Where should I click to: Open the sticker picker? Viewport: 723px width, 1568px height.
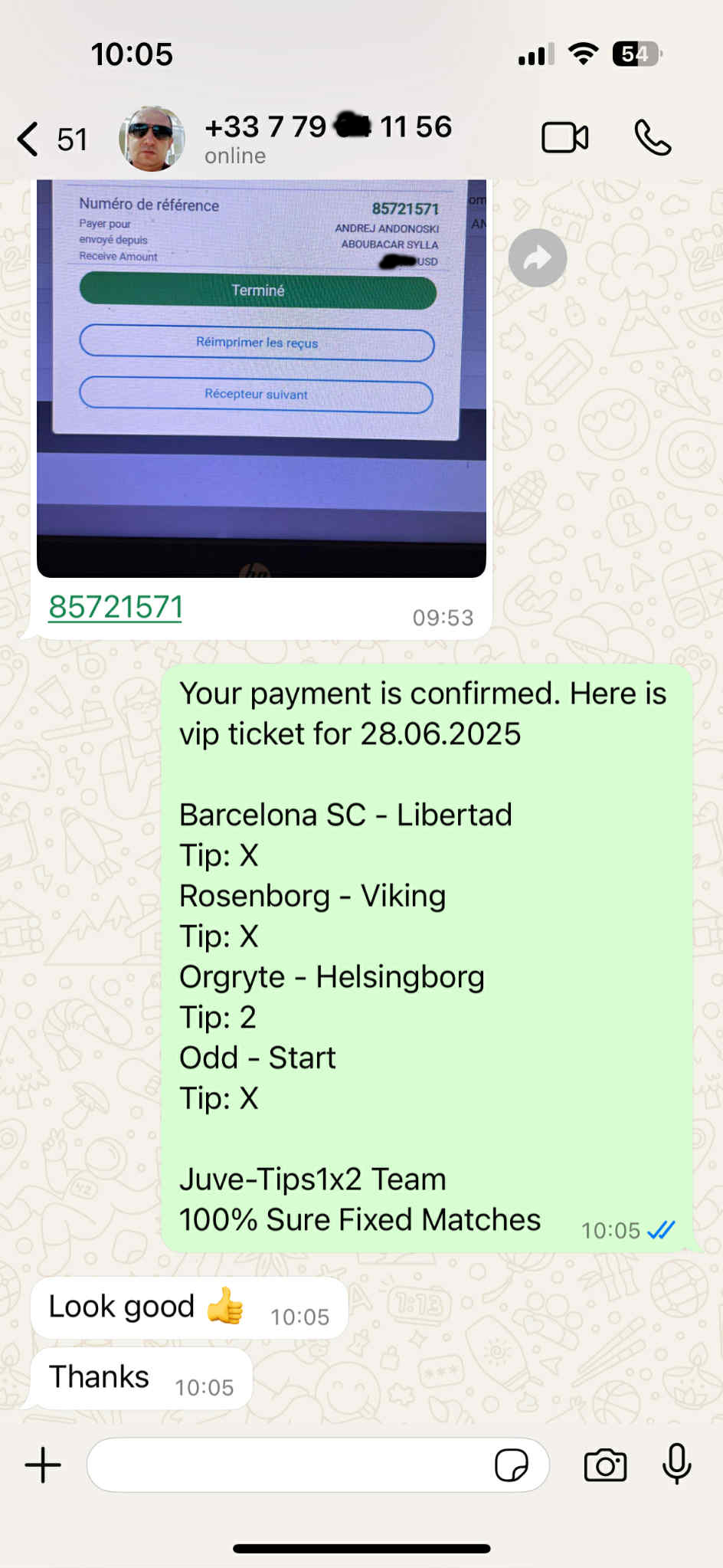511,1465
